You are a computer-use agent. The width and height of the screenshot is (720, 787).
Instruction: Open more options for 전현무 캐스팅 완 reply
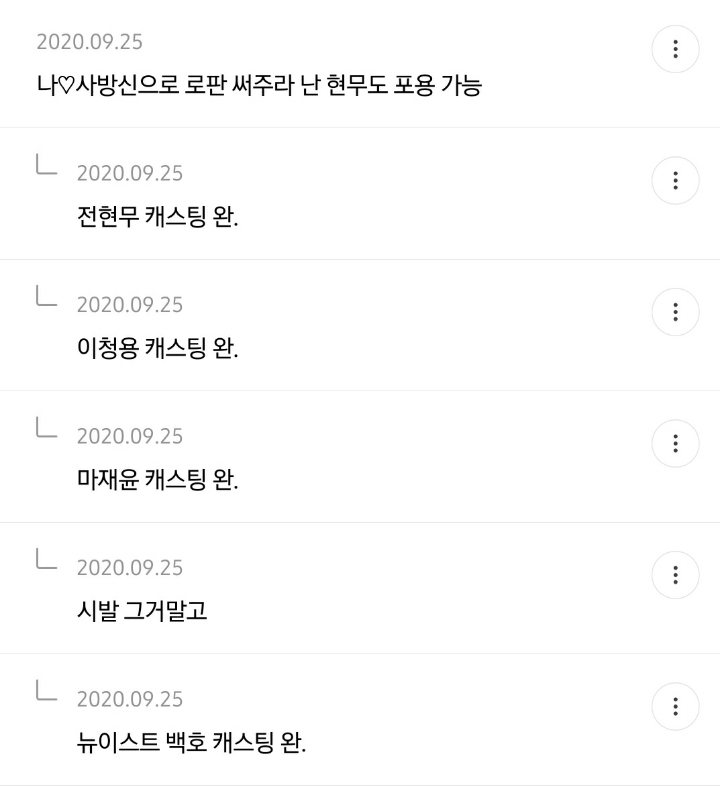(x=675, y=181)
